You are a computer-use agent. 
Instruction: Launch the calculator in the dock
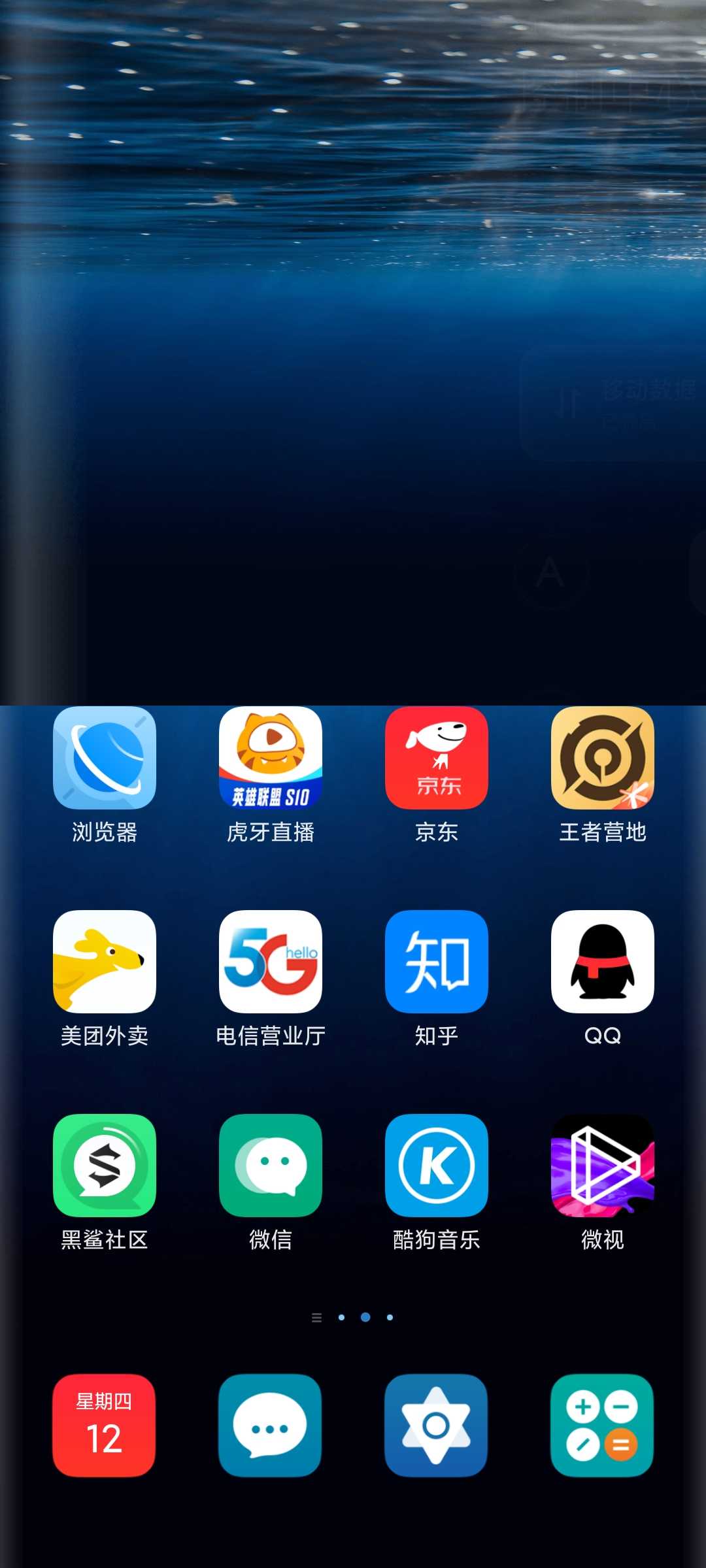pyautogui.click(x=603, y=1426)
